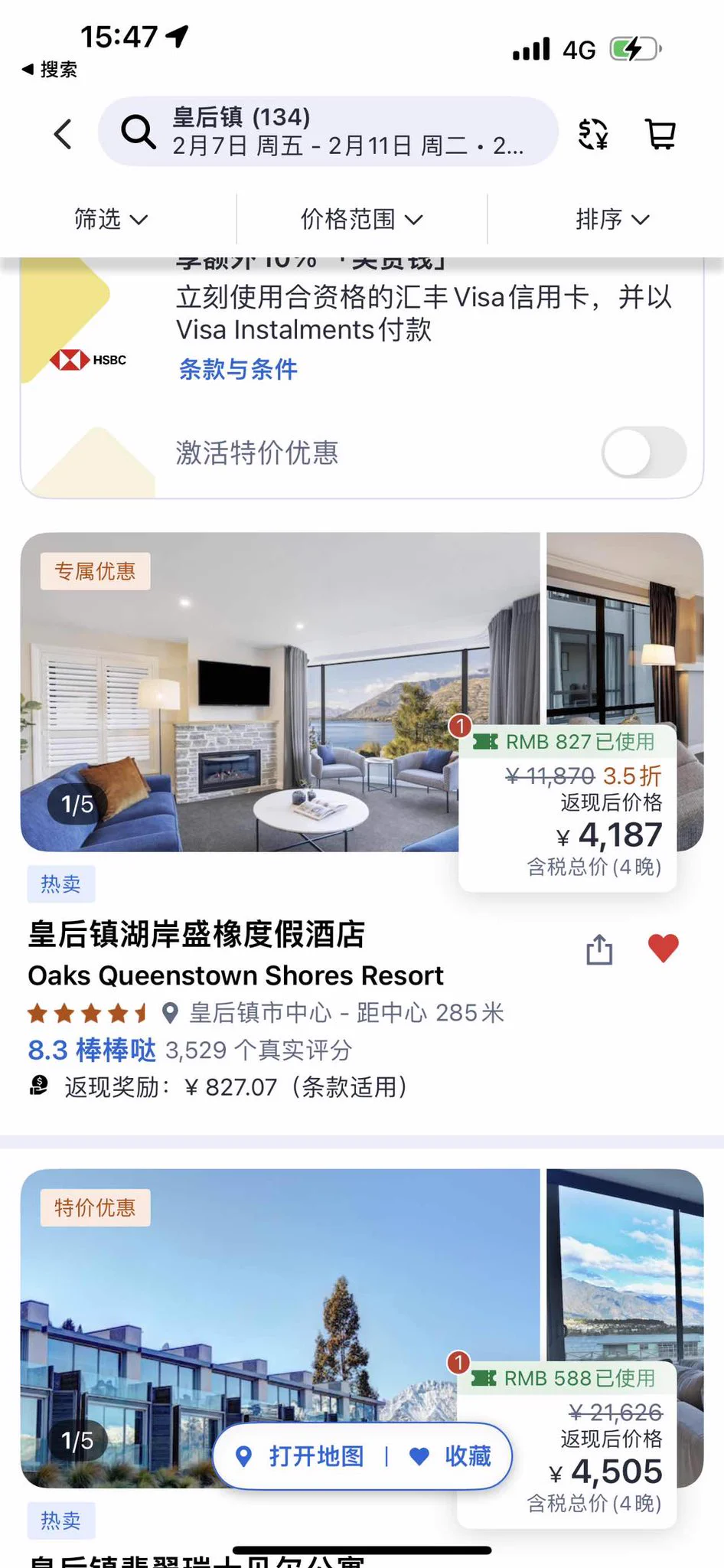724x1568 pixels.
Task: Open the 条款与条件 link
Action: point(238,369)
